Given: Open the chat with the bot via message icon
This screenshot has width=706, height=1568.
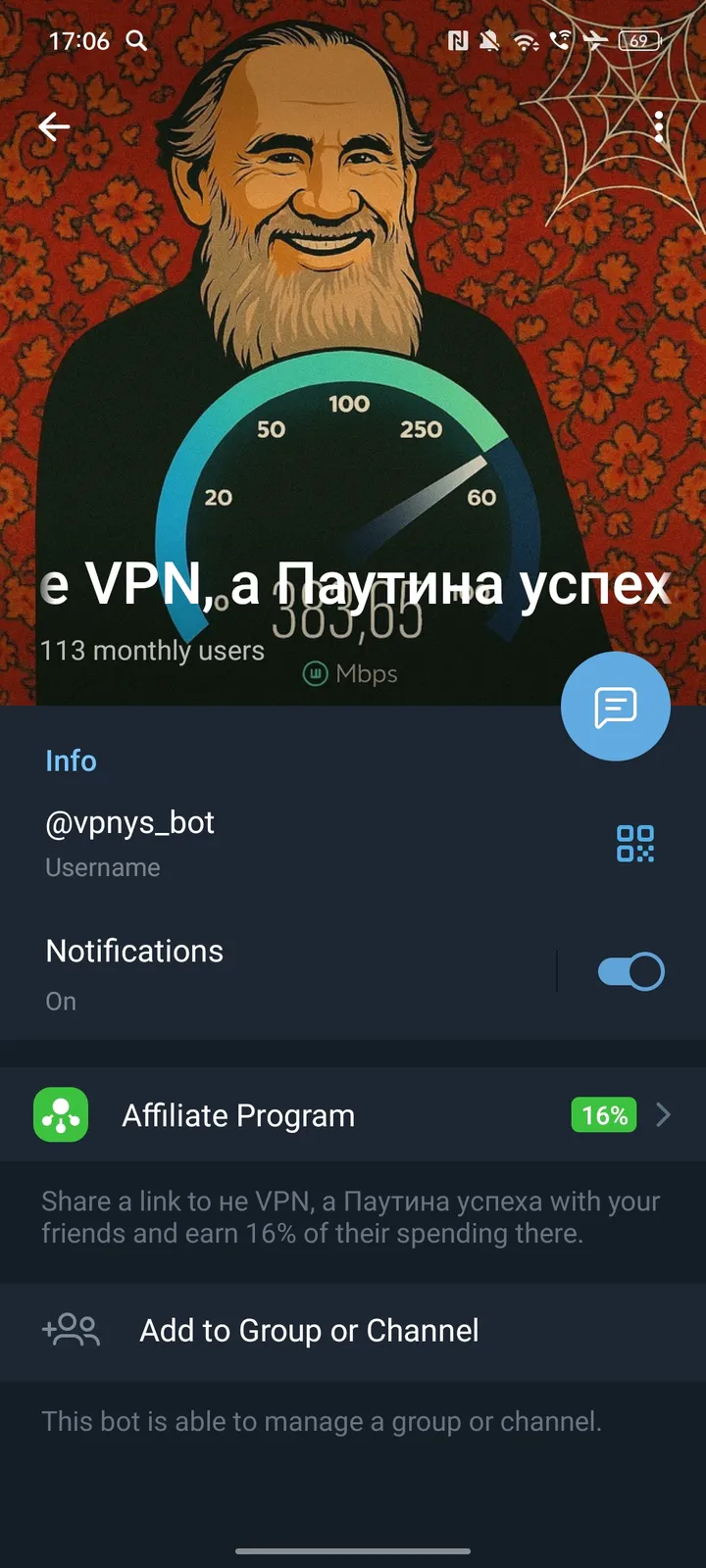Looking at the screenshot, I should point(616,706).
